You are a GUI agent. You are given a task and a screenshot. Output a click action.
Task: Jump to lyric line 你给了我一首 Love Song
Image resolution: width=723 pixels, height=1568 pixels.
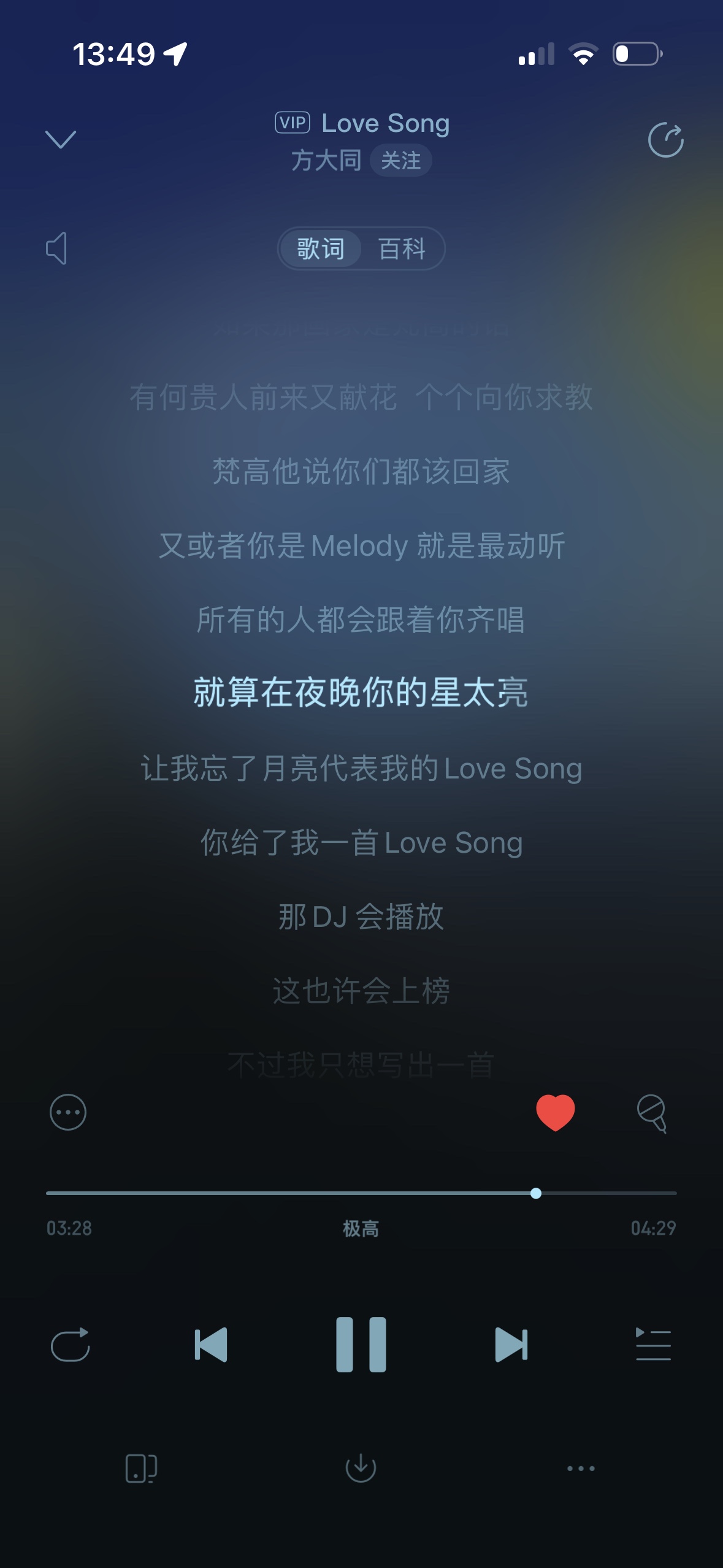[361, 842]
